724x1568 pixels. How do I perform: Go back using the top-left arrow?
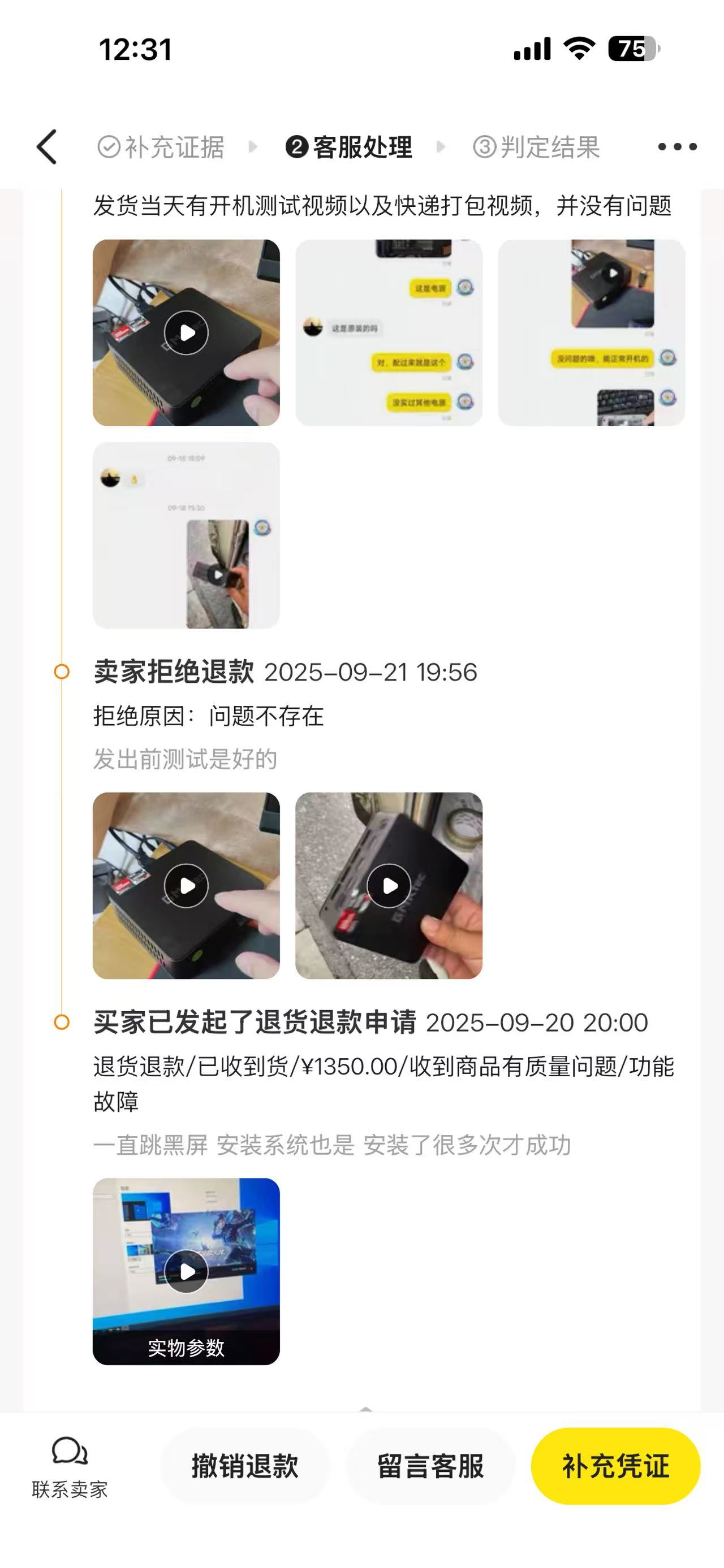[x=47, y=147]
